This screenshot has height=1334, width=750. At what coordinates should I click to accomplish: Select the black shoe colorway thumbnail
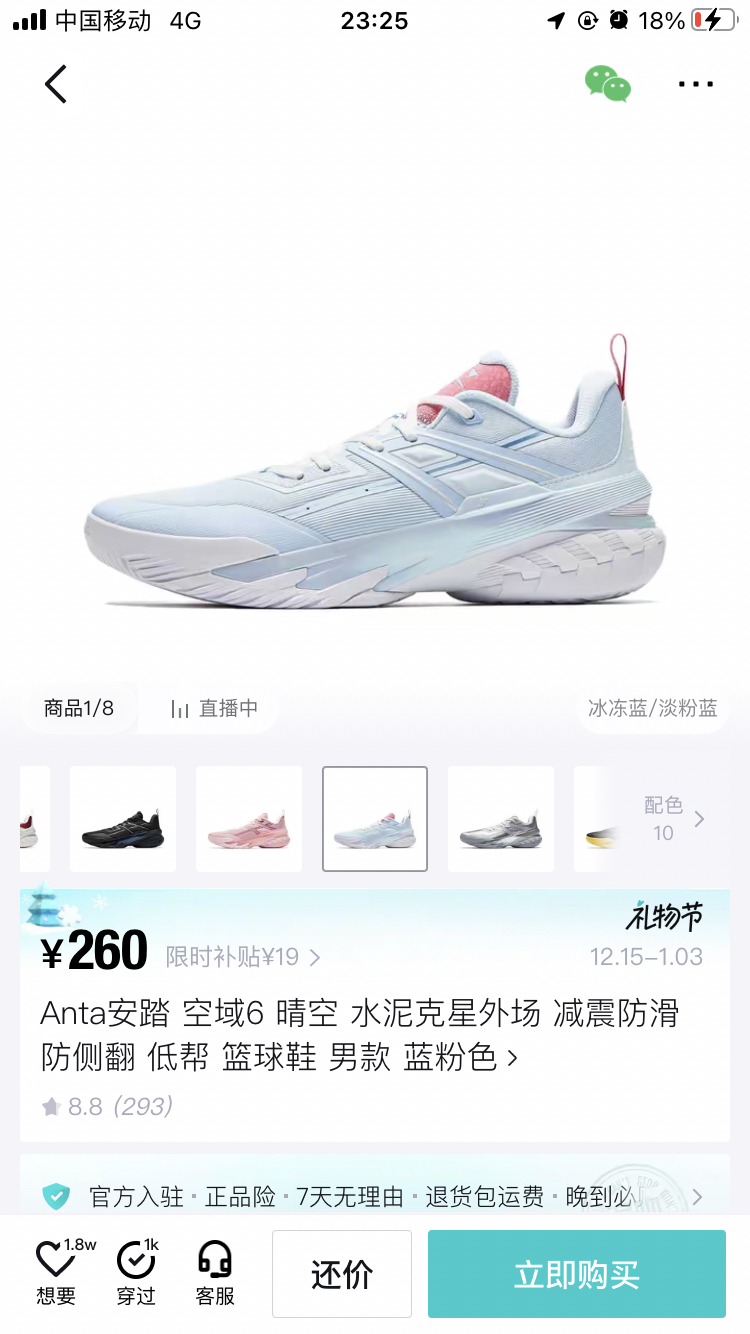click(123, 819)
